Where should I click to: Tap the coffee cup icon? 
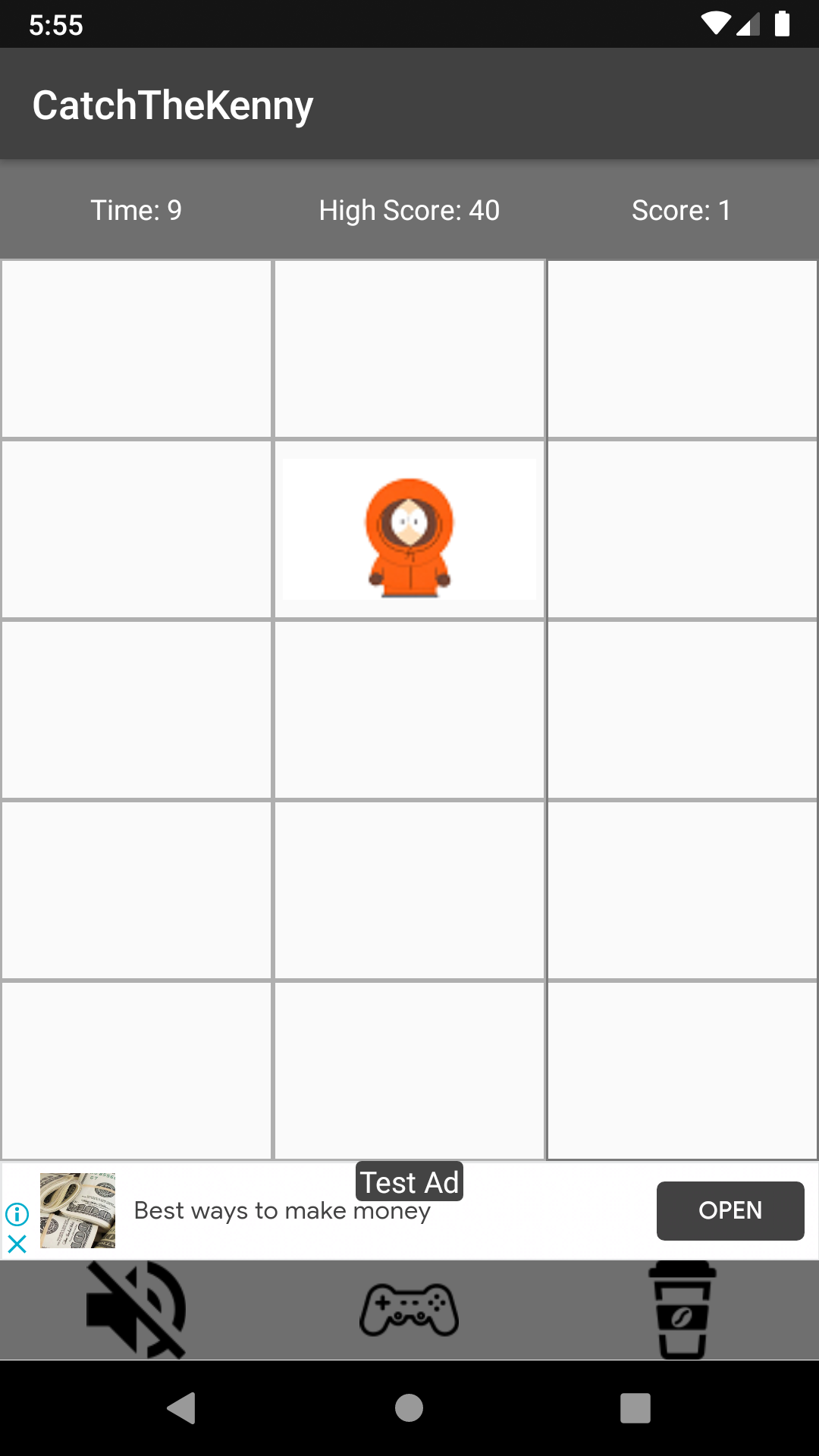tap(682, 1310)
